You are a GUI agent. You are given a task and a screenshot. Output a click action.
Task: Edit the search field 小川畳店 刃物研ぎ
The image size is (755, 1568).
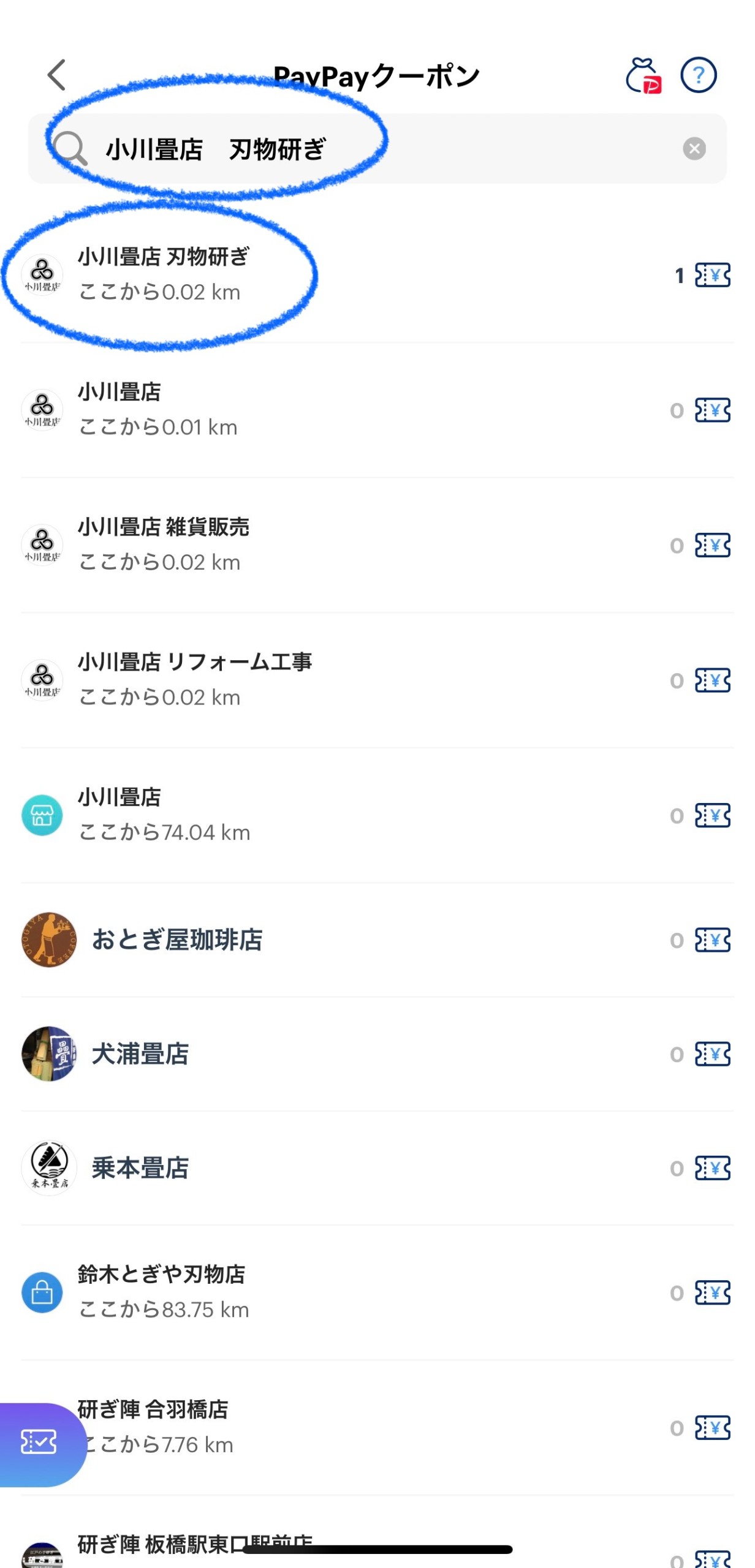pyautogui.click(x=377, y=149)
